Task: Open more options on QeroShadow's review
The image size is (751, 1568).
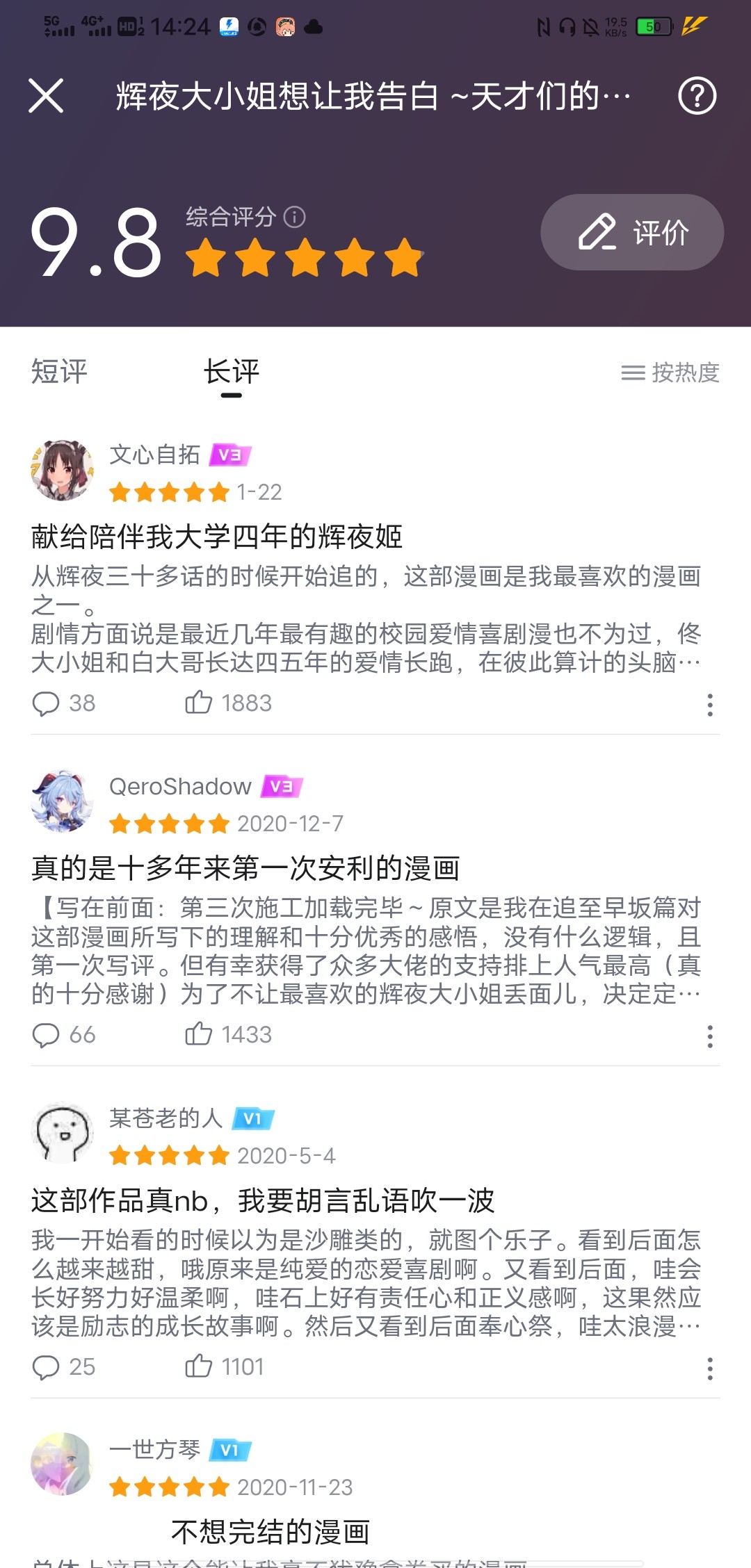Action: coord(709,1036)
